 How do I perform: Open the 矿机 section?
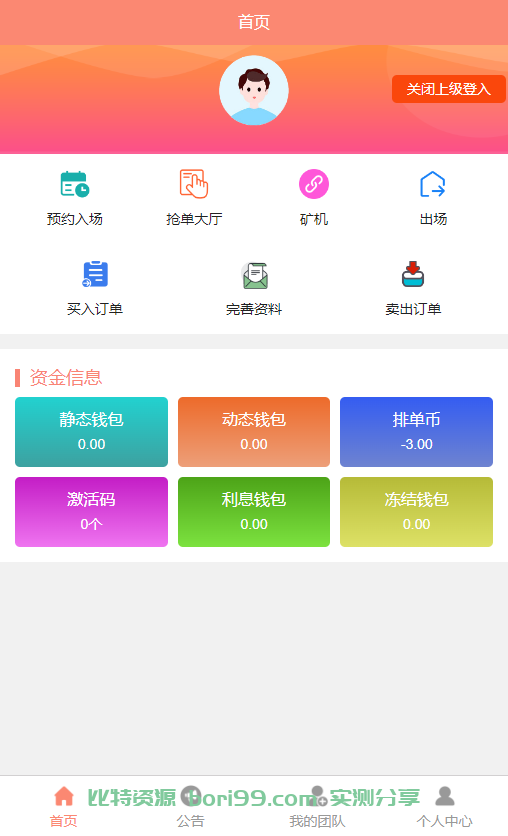(x=313, y=198)
